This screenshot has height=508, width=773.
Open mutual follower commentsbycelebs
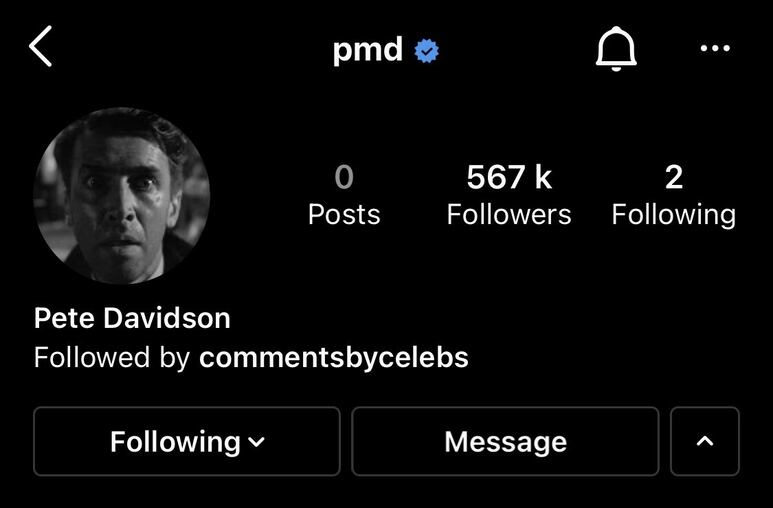tap(334, 357)
